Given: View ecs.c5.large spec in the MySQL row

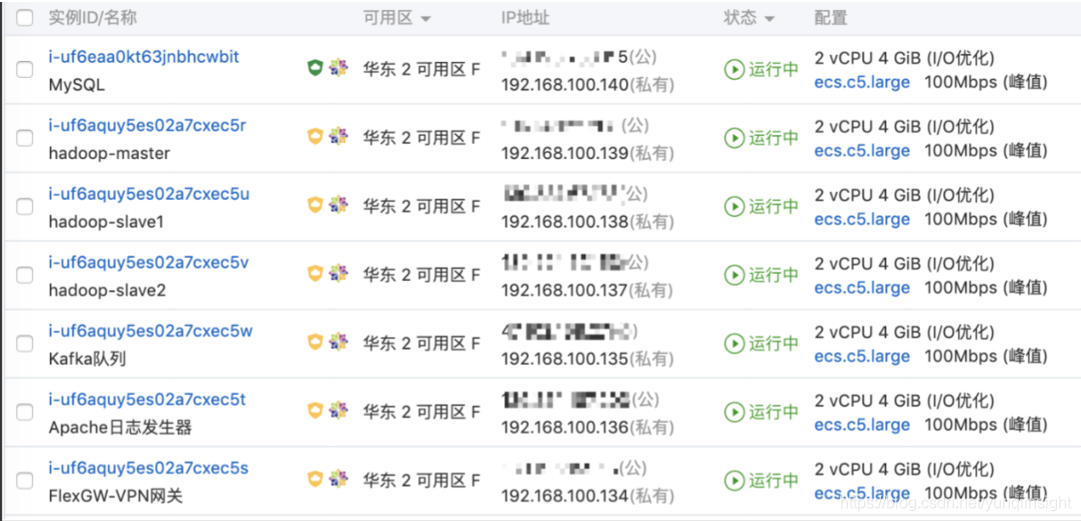Looking at the screenshot, I should 862,82.
